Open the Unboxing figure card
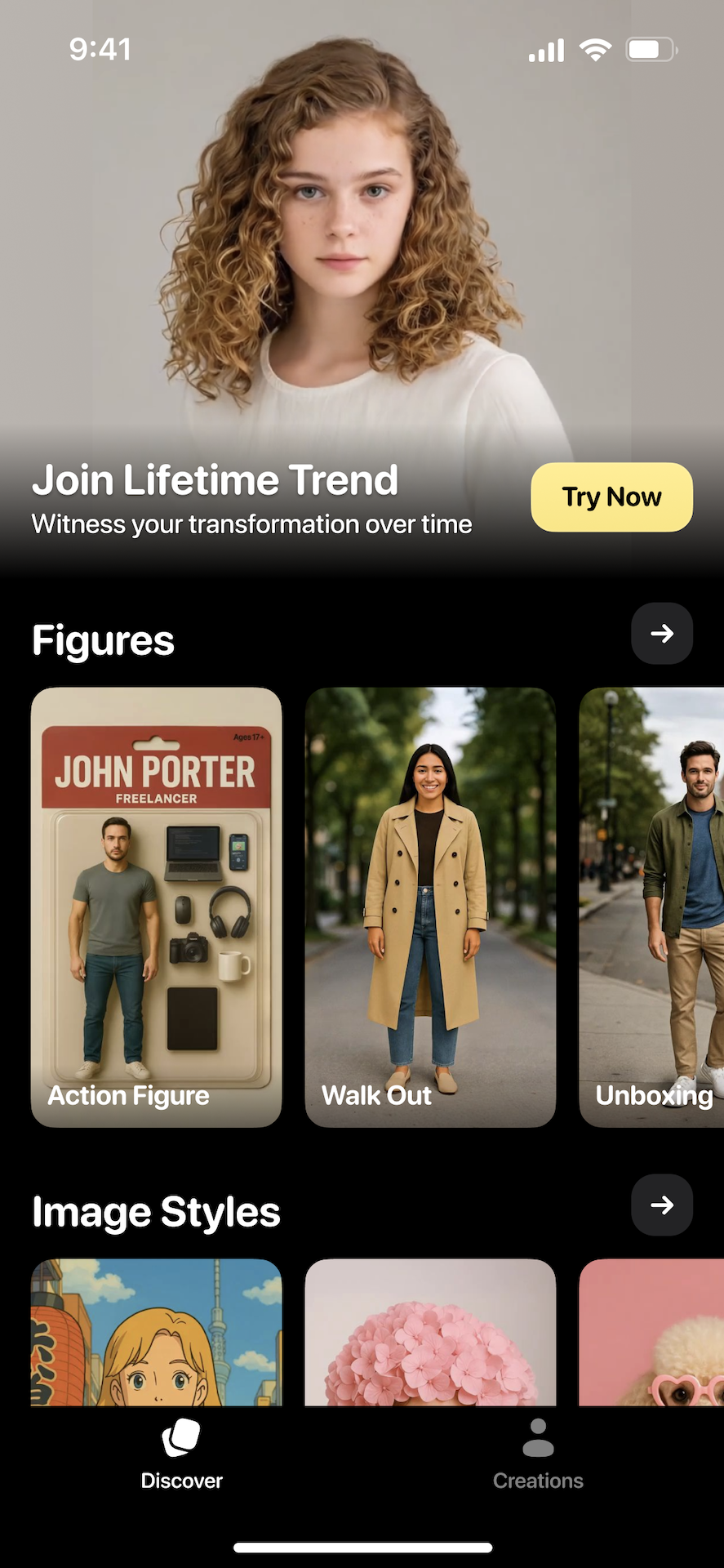Image resolution: width=724 pixels, height=1568 pixels. (x=653, y=906)
